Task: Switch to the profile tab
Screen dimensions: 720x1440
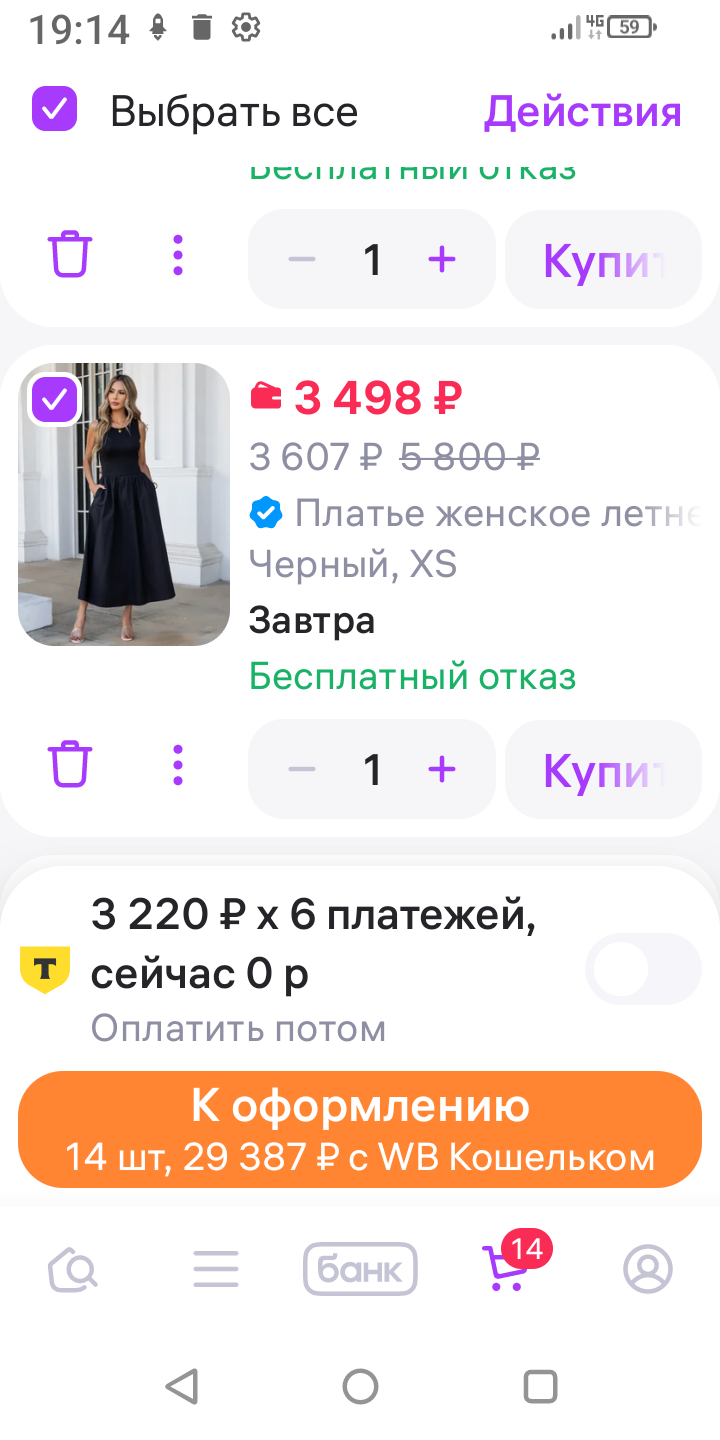Action: coord(648,1270)
